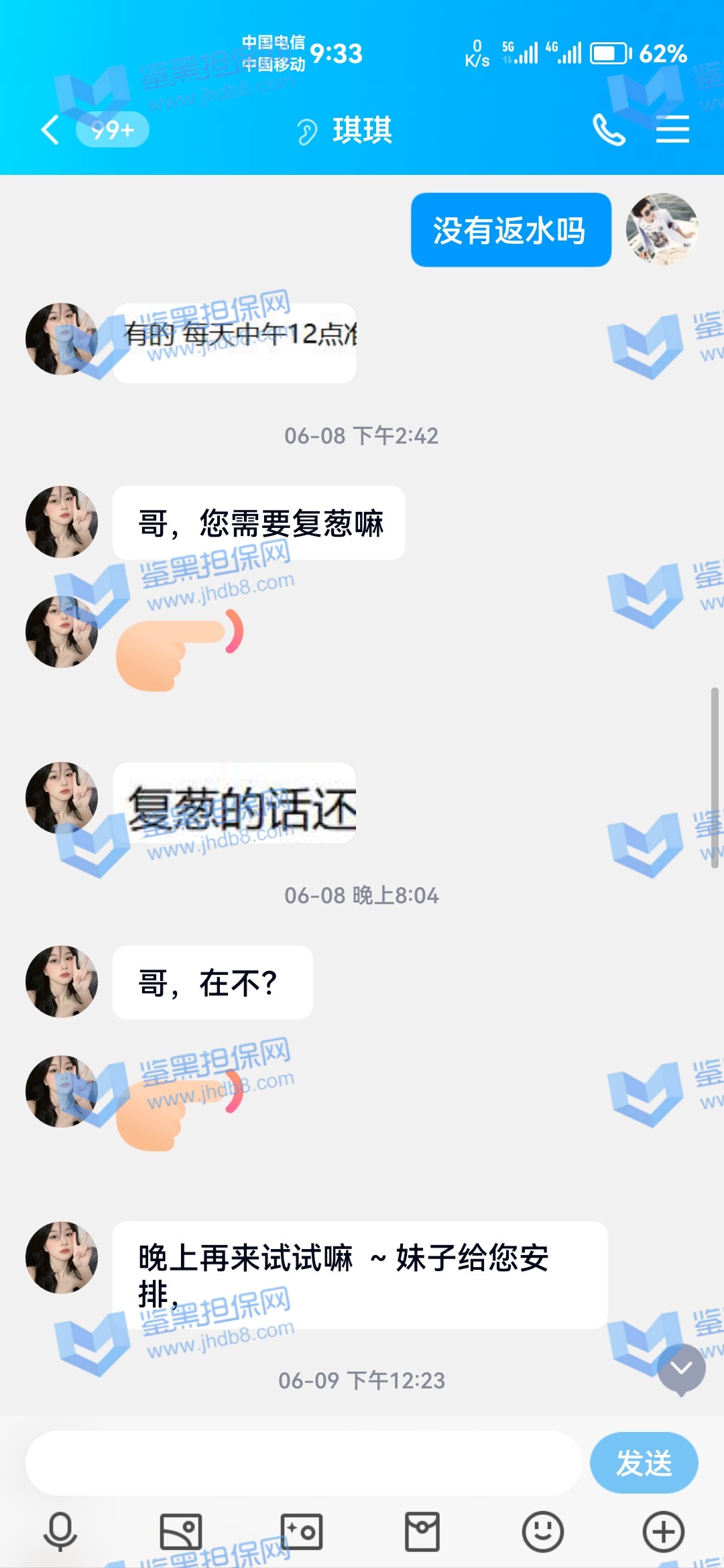Jump to the latest messages
724x1568 pixels.
(x=681, y=1368)
